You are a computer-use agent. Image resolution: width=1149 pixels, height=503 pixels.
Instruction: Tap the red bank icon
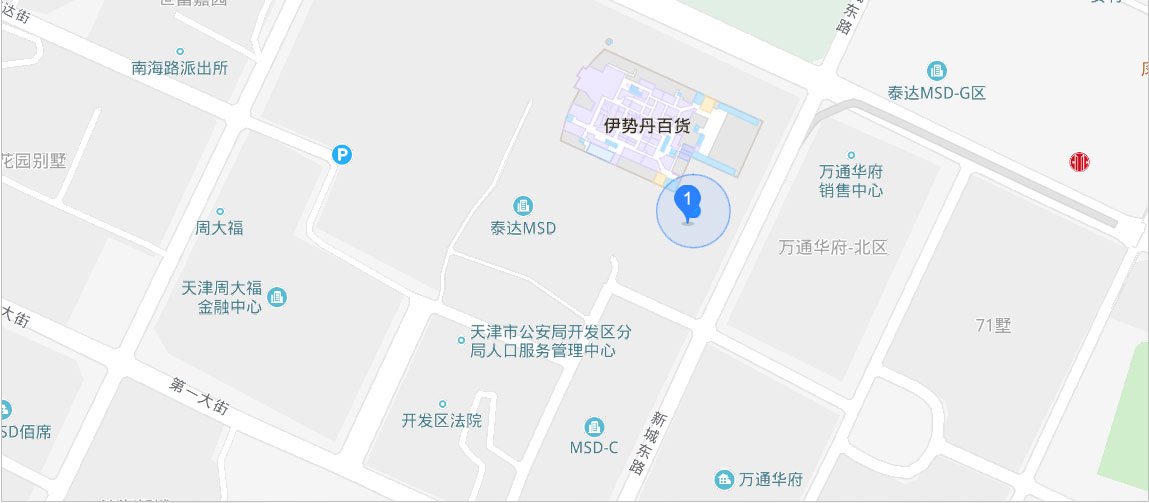[x=1079, y=161]
